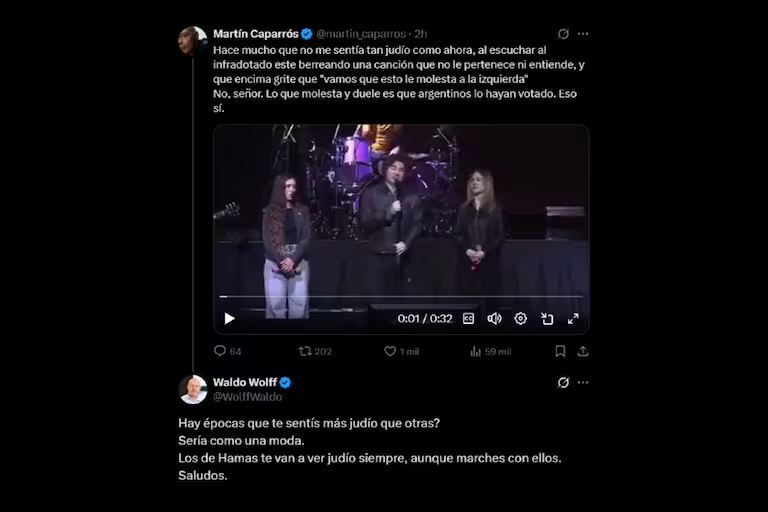View analytics for Martín Caparrós's post
This screenshot has height=512, width=768.
[x=475, y=351]
